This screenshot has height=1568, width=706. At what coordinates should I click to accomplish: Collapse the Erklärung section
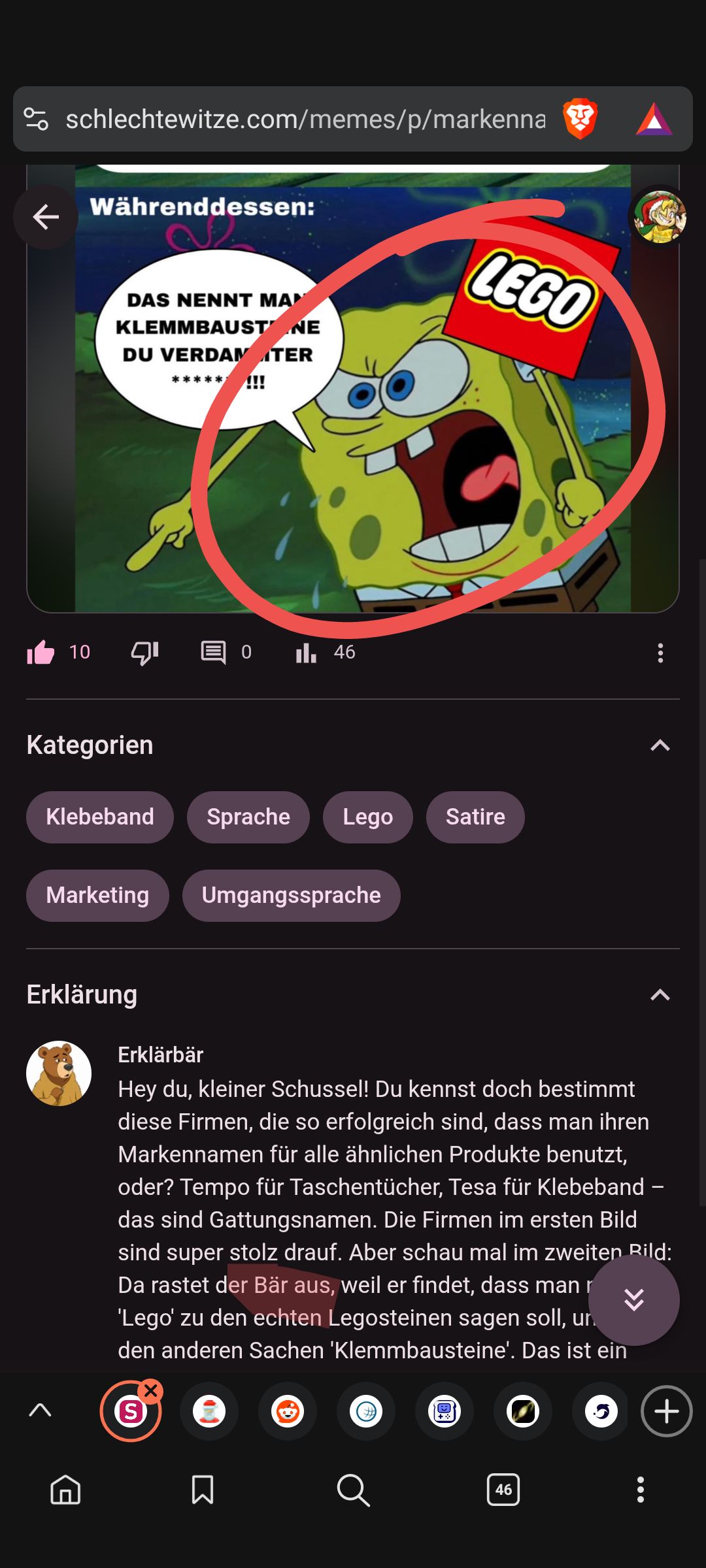pyautogui.click(x=660, y=995)
